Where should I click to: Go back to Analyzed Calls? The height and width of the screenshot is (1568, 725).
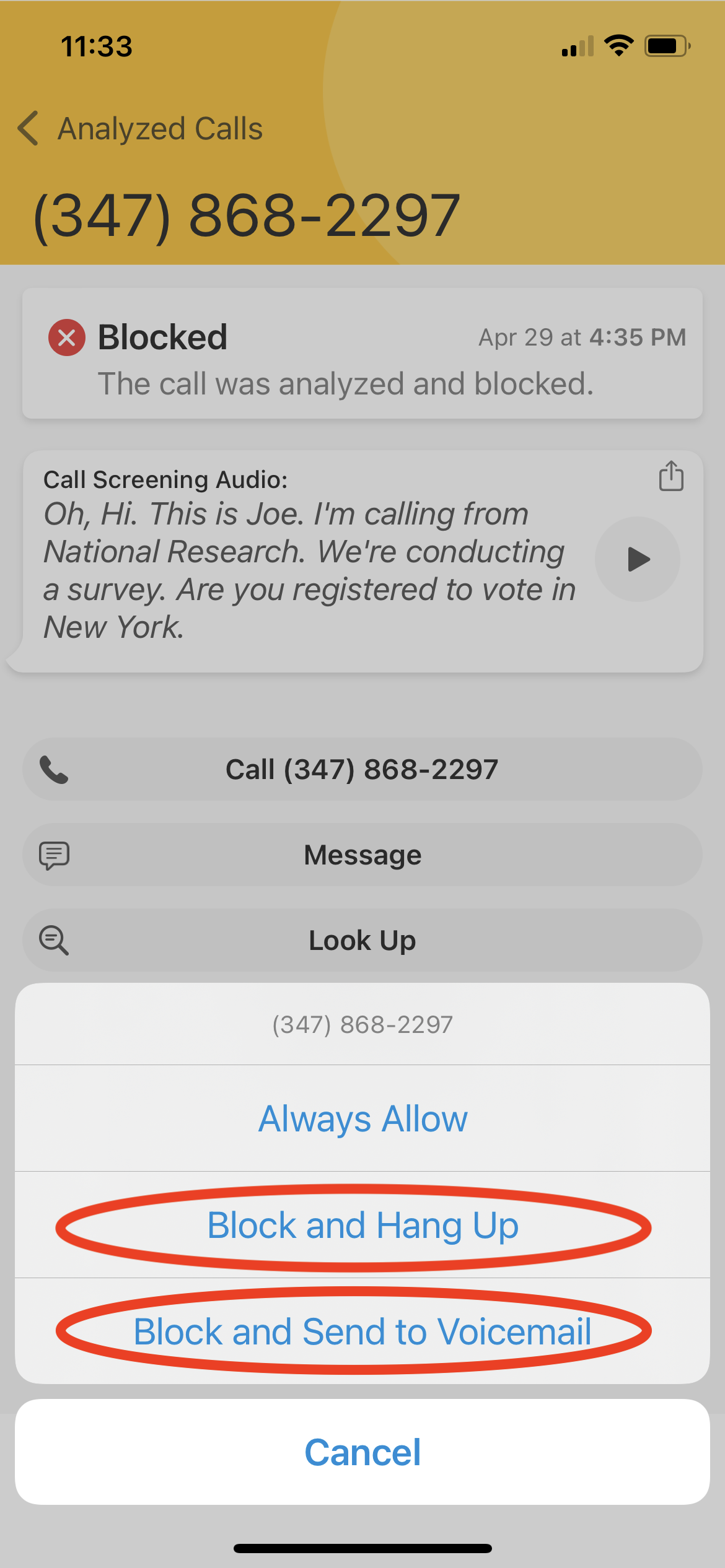tap(141, 129)
